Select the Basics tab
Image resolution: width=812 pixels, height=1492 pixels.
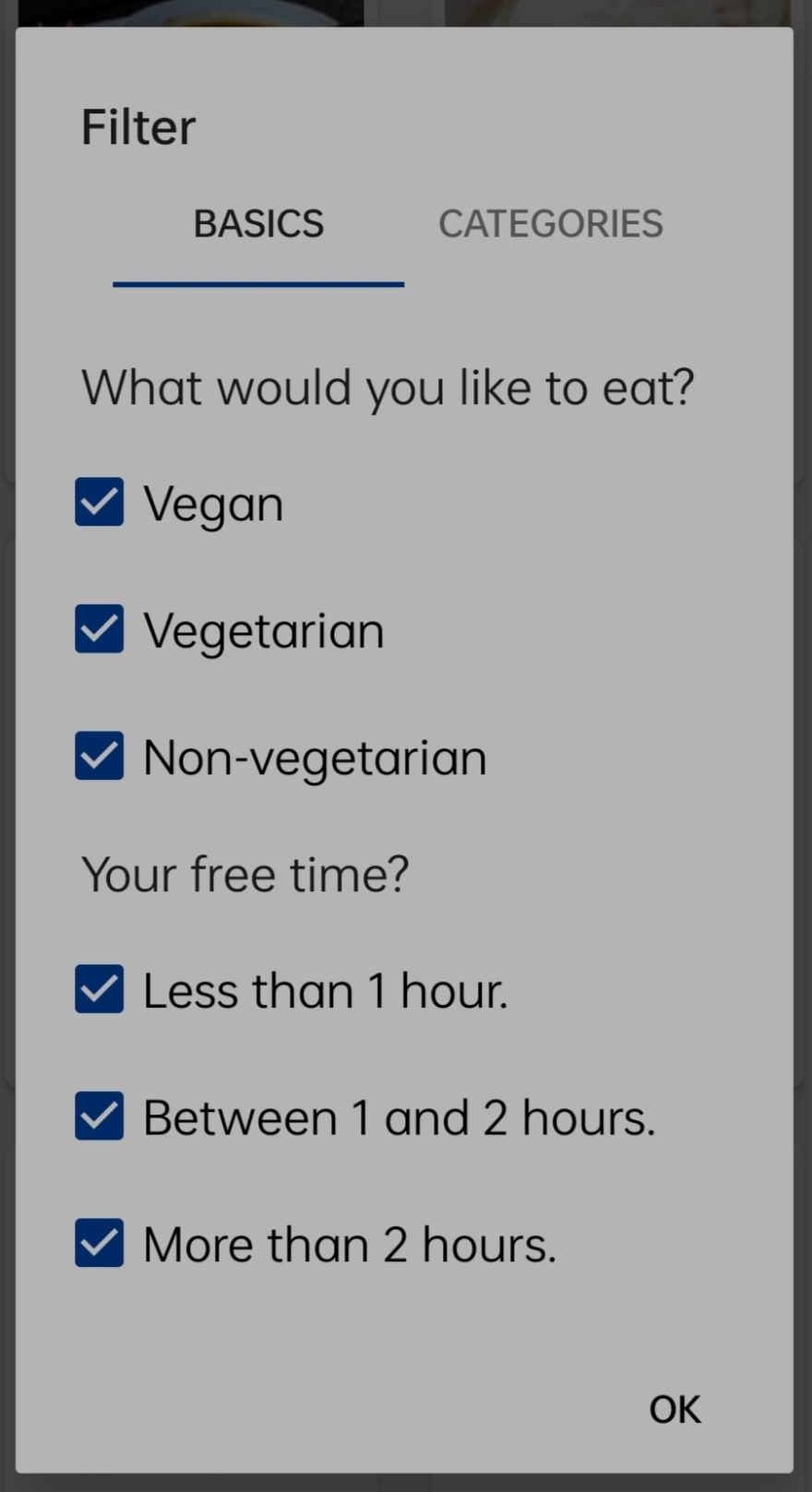point(258,224)
